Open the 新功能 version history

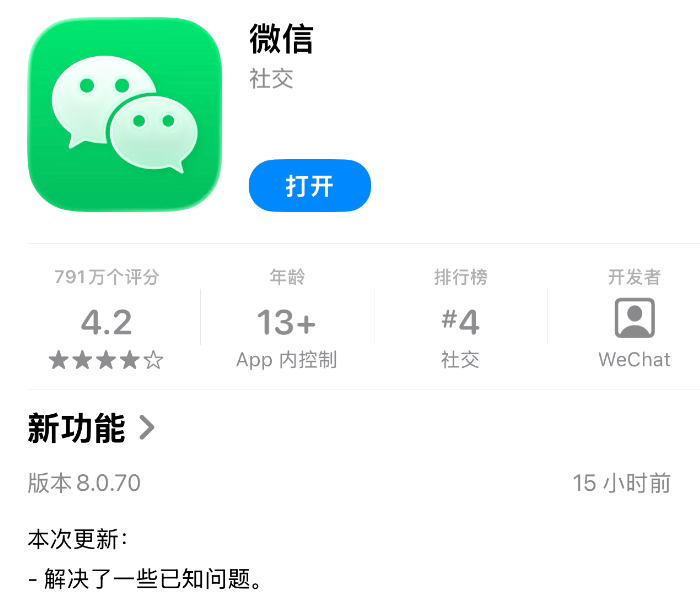tap(92, 428)
